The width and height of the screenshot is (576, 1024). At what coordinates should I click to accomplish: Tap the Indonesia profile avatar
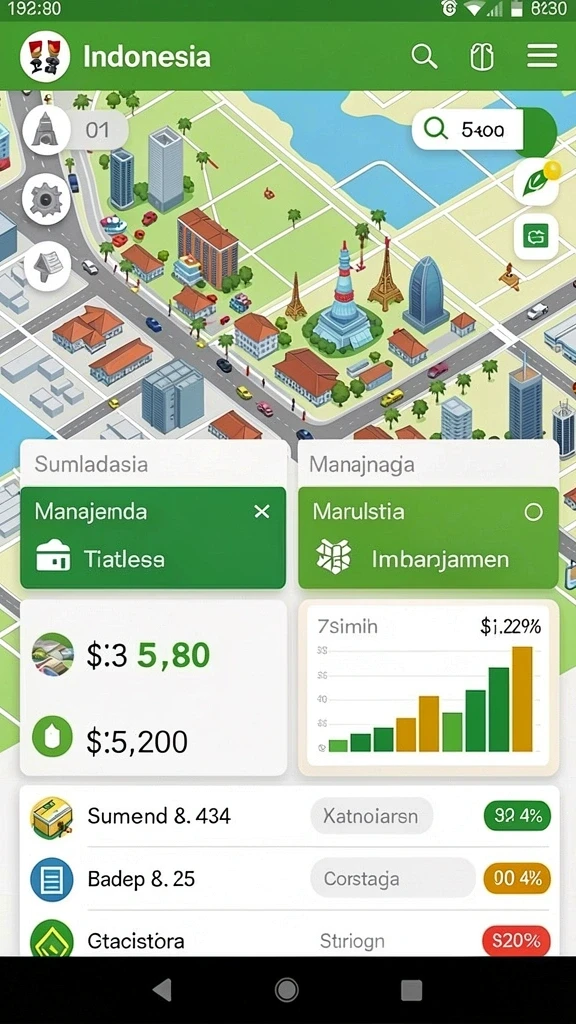click(44, 57)
